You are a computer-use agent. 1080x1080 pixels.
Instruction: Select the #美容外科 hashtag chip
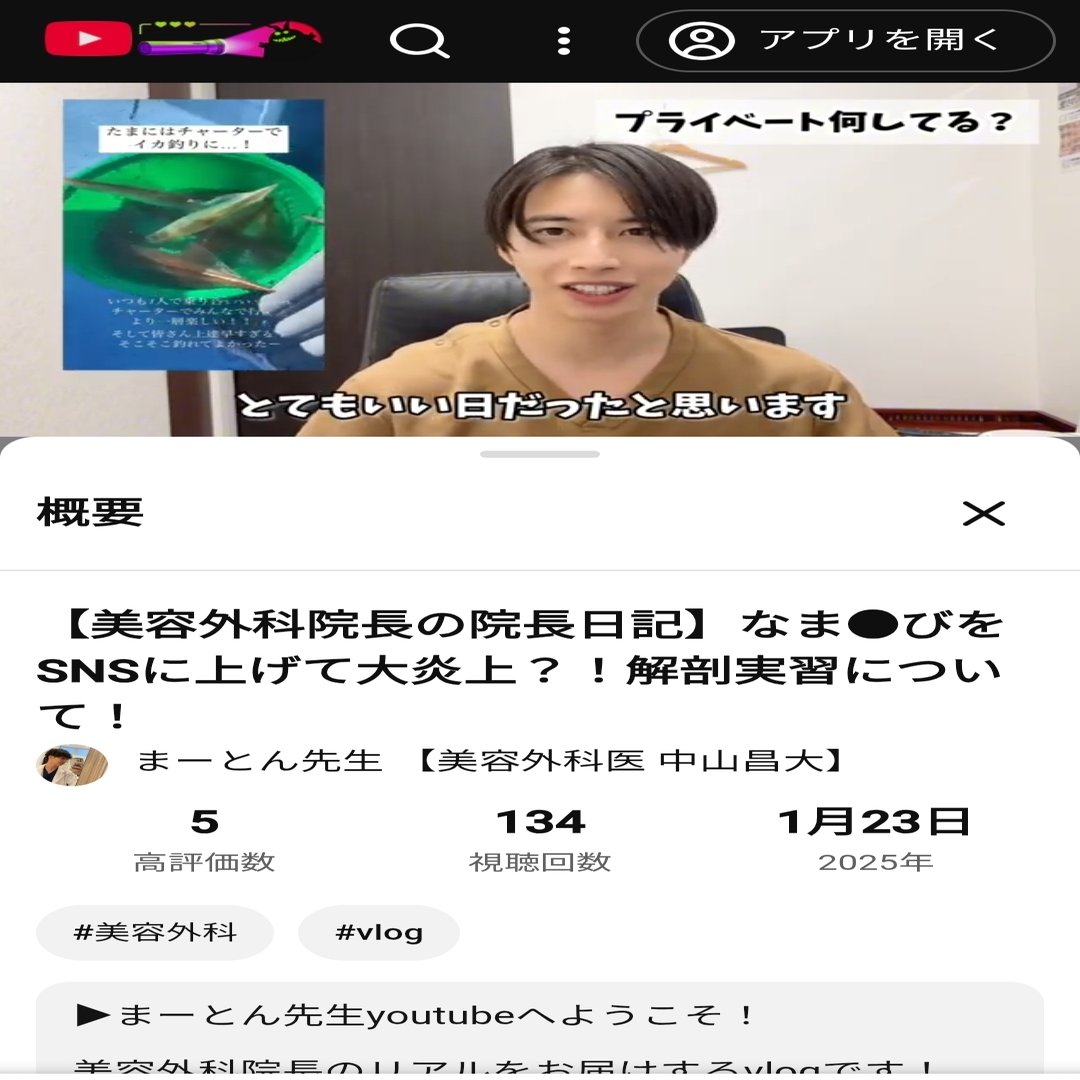coord(155,933)
